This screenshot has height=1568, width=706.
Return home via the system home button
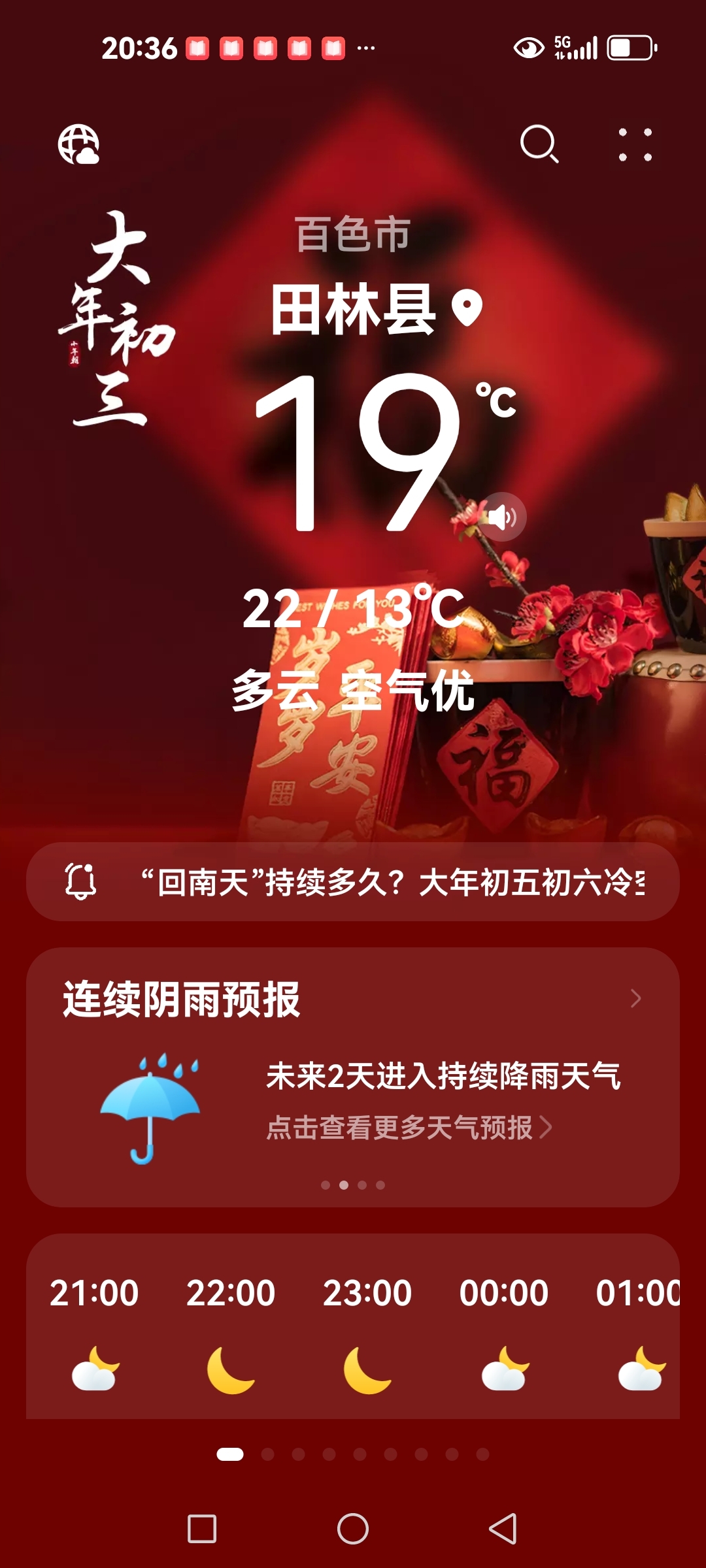click(353, 1529)
